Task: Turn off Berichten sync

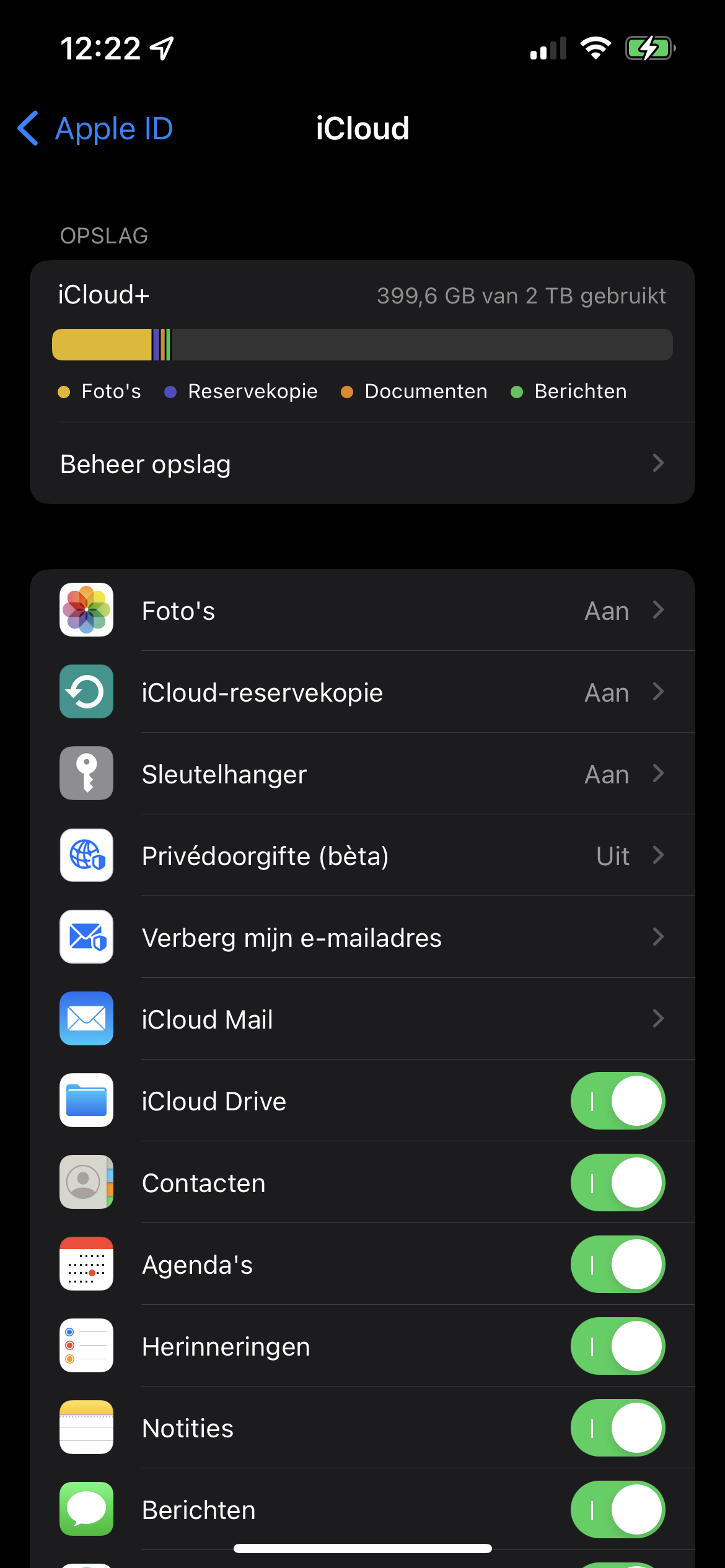Action: pyautogui.click(x=617, y=1510)
